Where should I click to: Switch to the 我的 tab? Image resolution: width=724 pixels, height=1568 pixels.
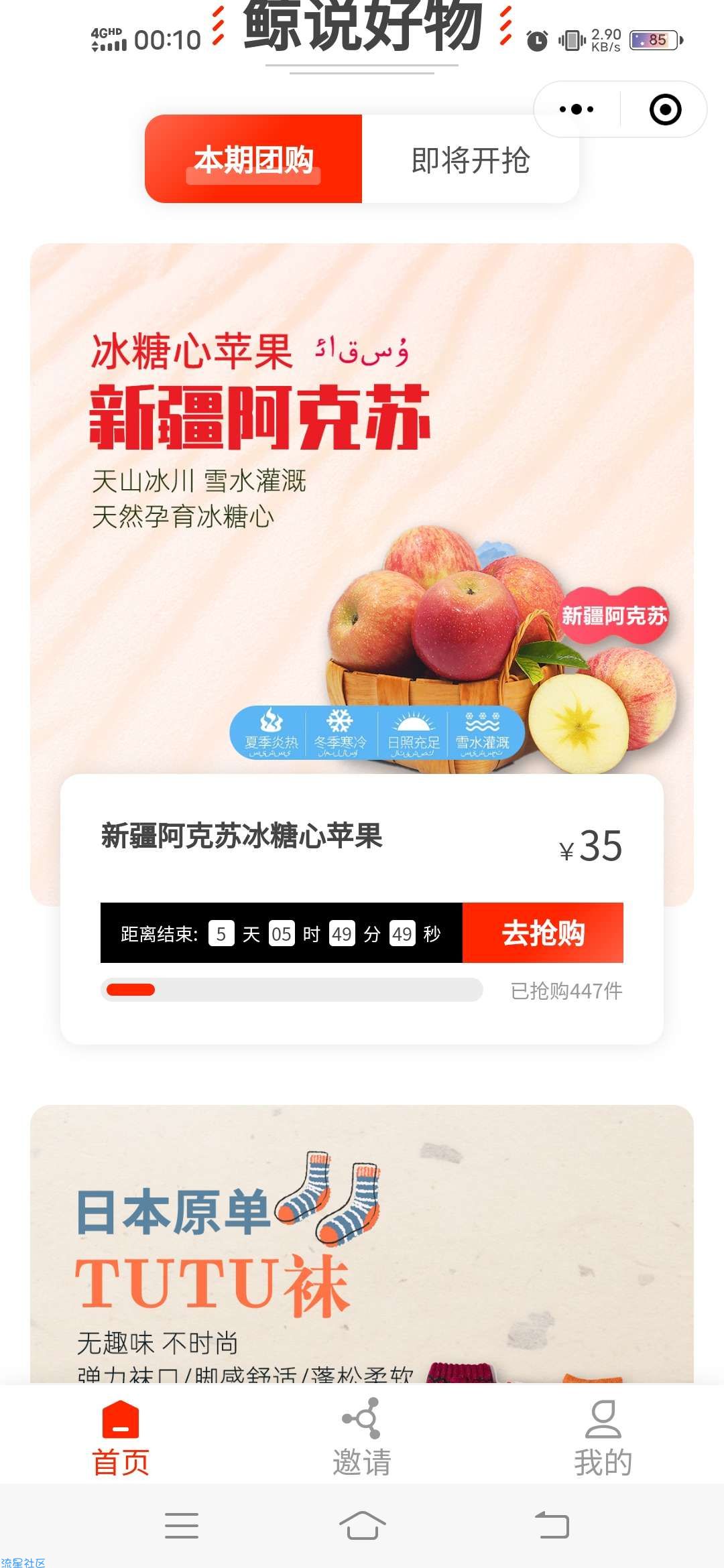point(603,1438)
